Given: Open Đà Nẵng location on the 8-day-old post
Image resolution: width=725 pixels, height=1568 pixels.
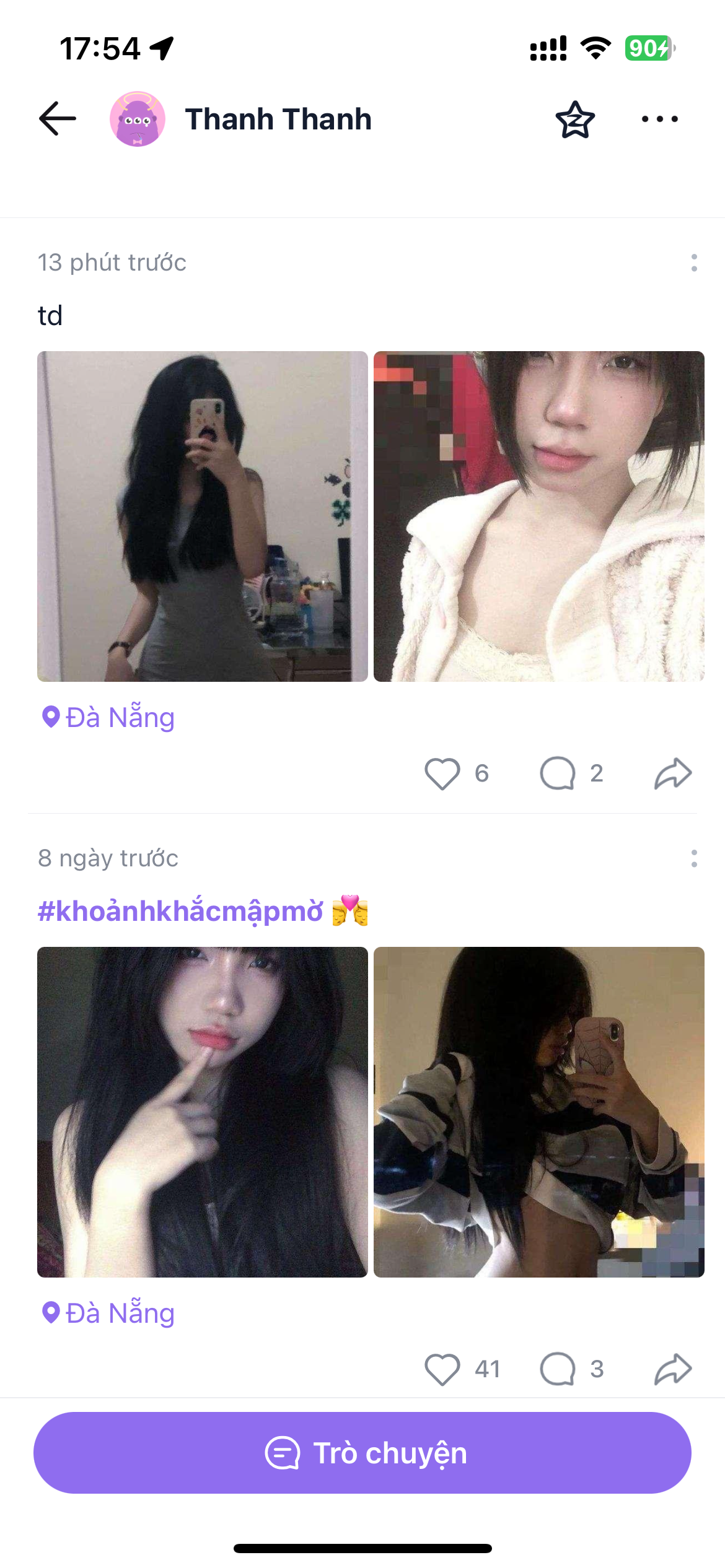Looking at the screenshot, I should [x=109, y=1313].
